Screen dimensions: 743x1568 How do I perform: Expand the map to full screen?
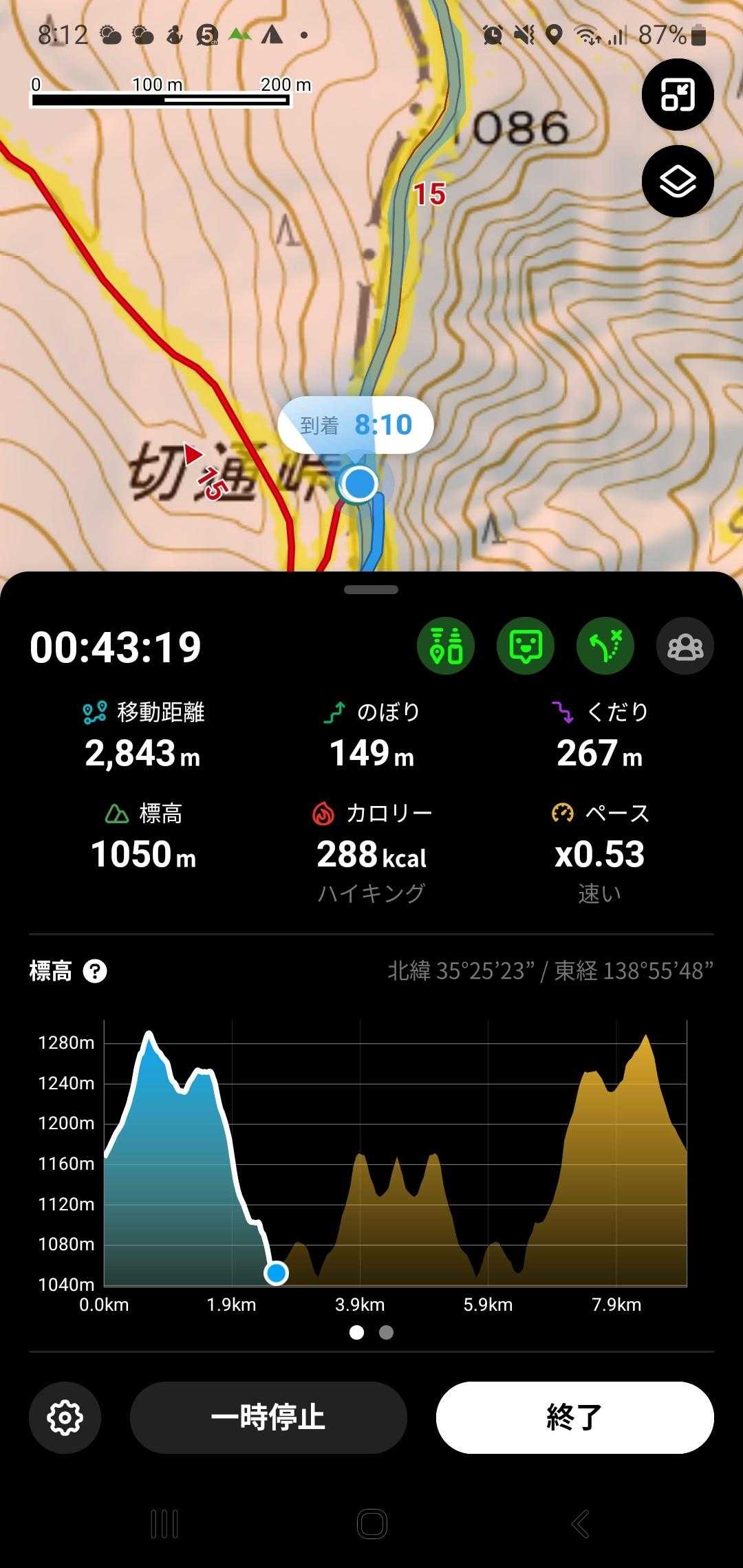point(678,95)
